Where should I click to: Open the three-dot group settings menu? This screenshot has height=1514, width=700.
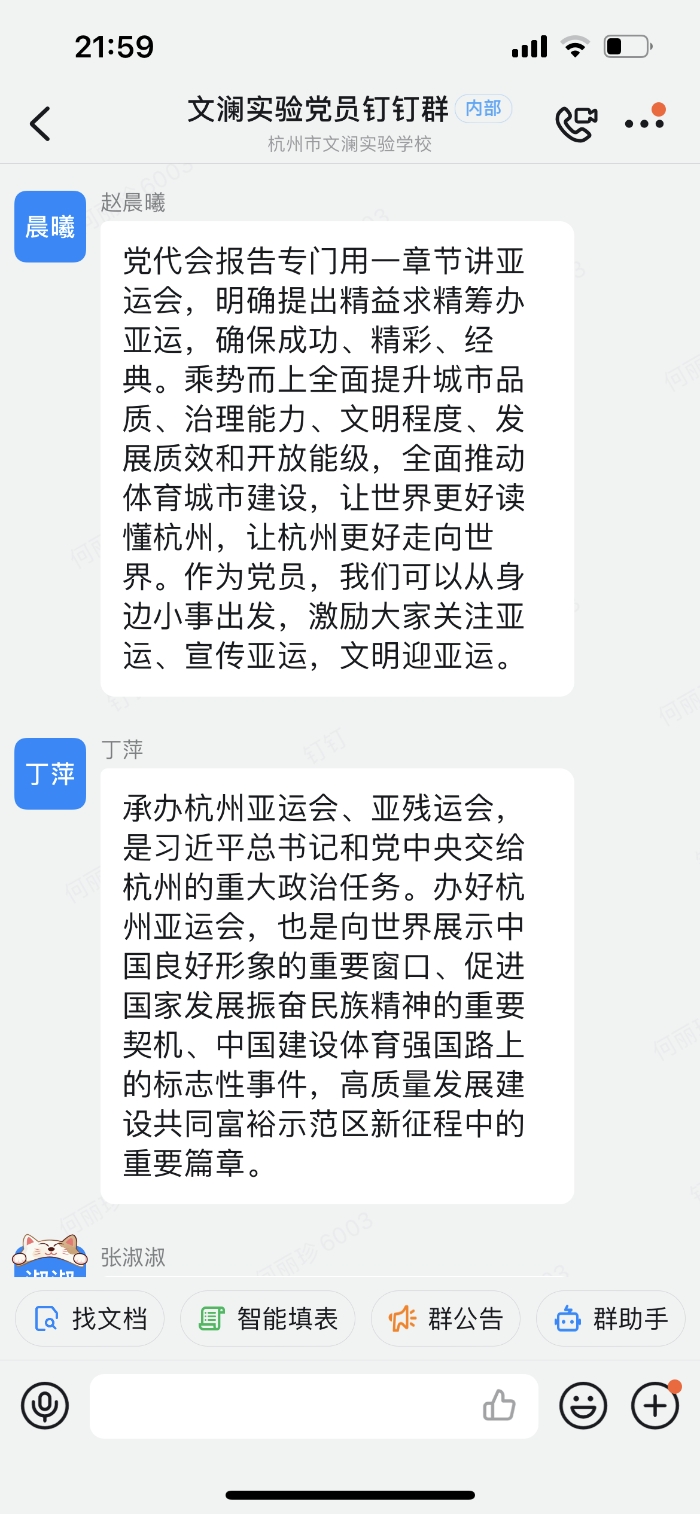point(644,123)
